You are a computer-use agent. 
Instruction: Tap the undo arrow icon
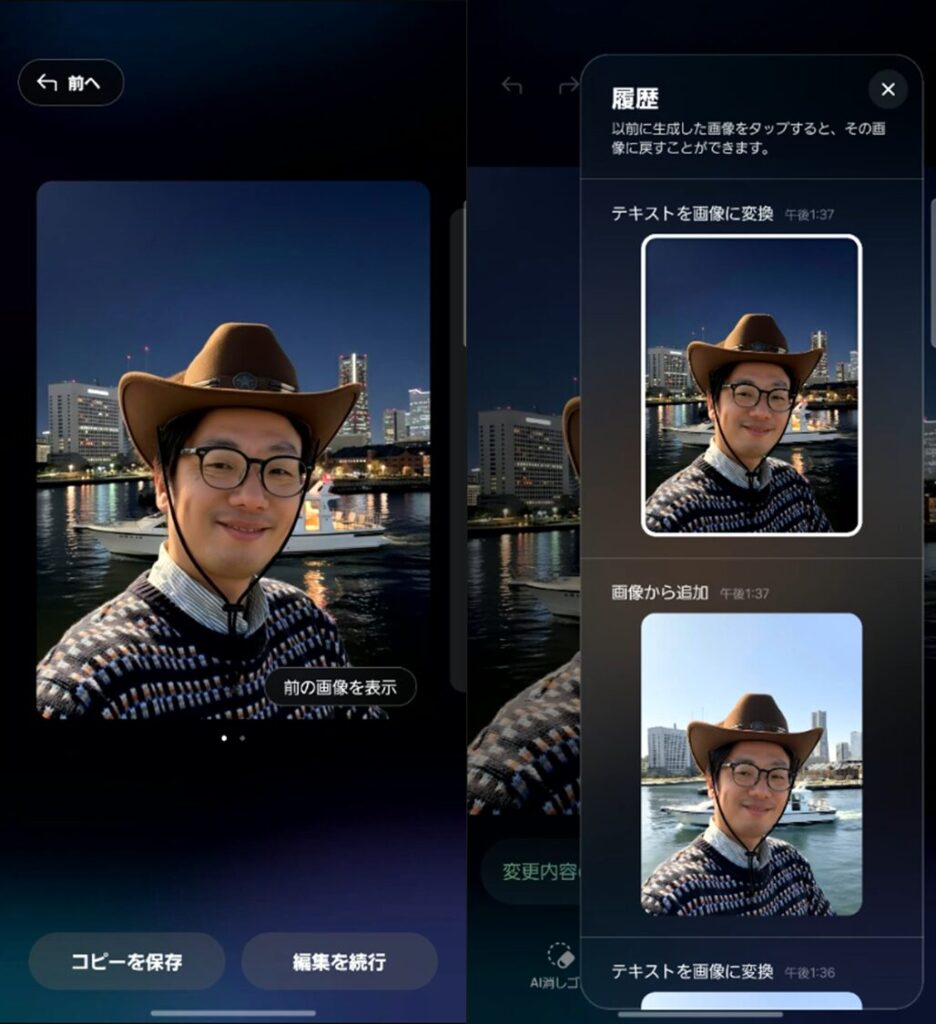(x=512, y=86)
